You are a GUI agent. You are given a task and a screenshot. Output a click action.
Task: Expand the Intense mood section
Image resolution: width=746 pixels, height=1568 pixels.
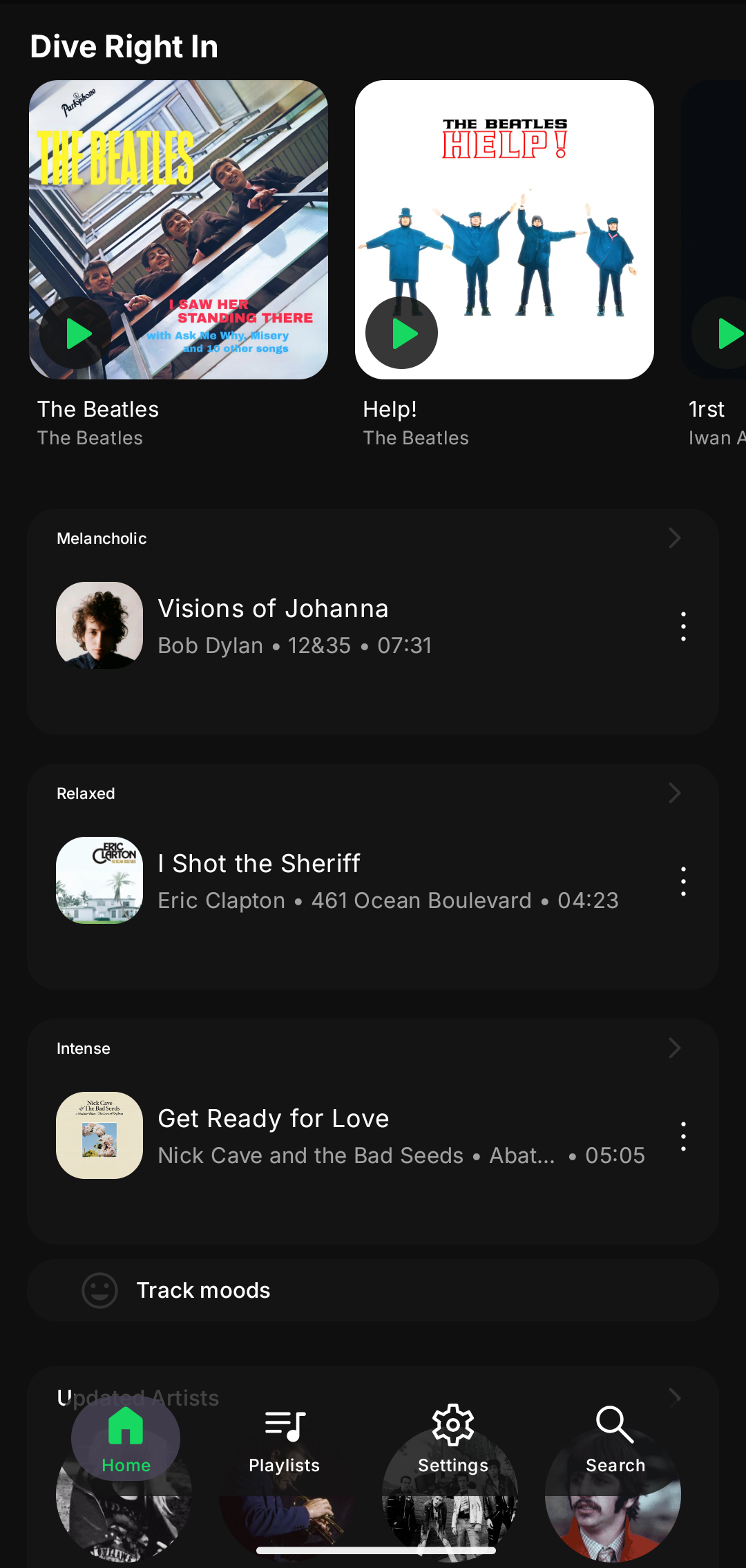[x=674, y=1048]
